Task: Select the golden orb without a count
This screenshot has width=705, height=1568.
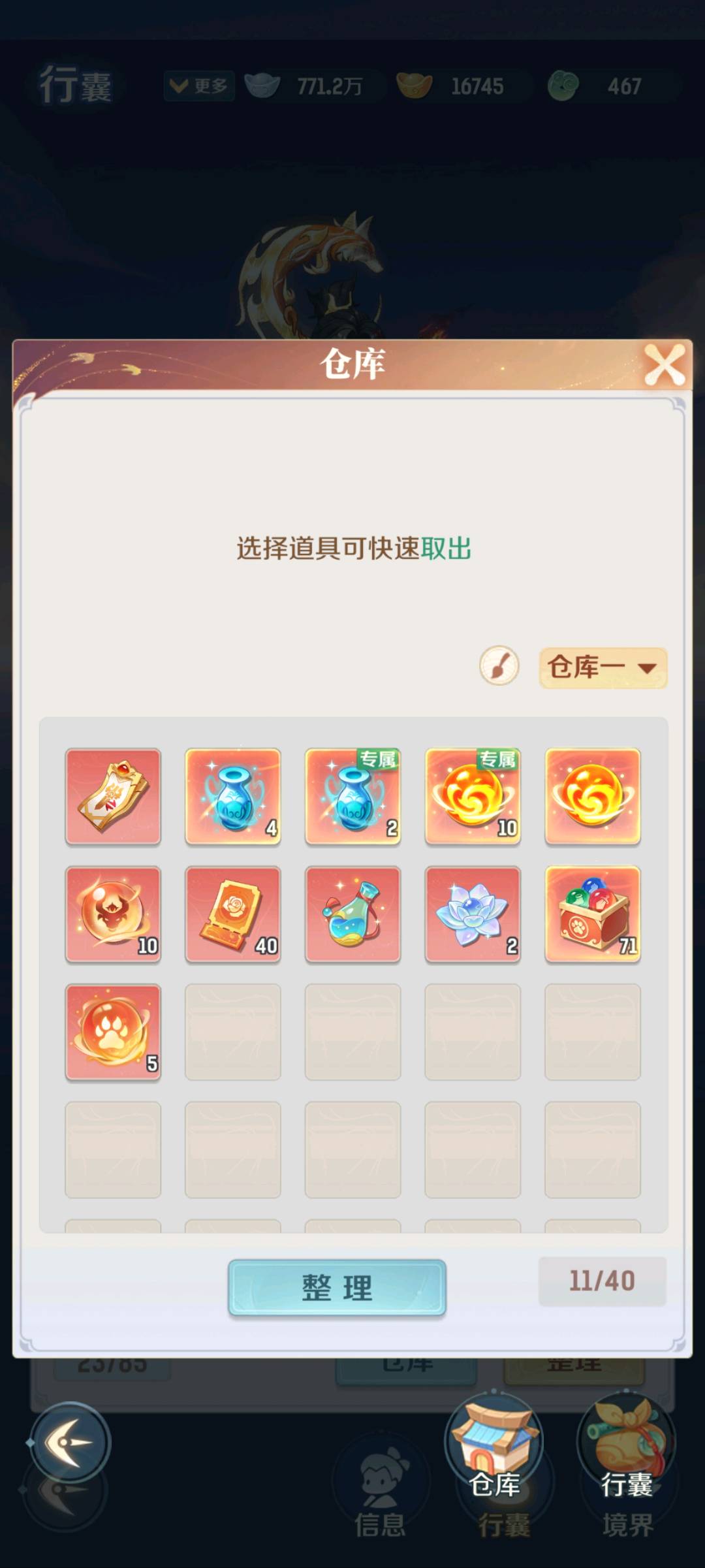Action: coord(593,796)
